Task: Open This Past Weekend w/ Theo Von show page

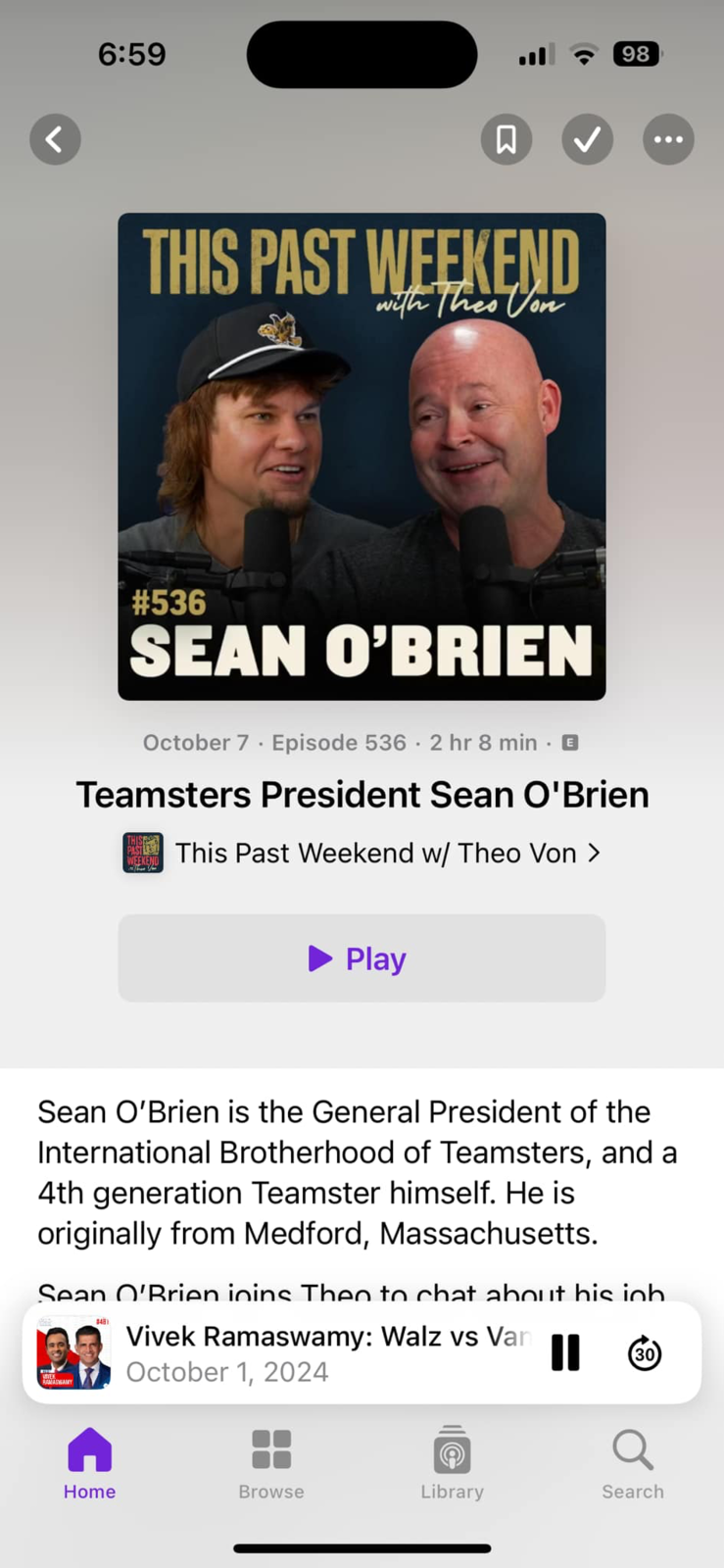Action: coord(362,853)
